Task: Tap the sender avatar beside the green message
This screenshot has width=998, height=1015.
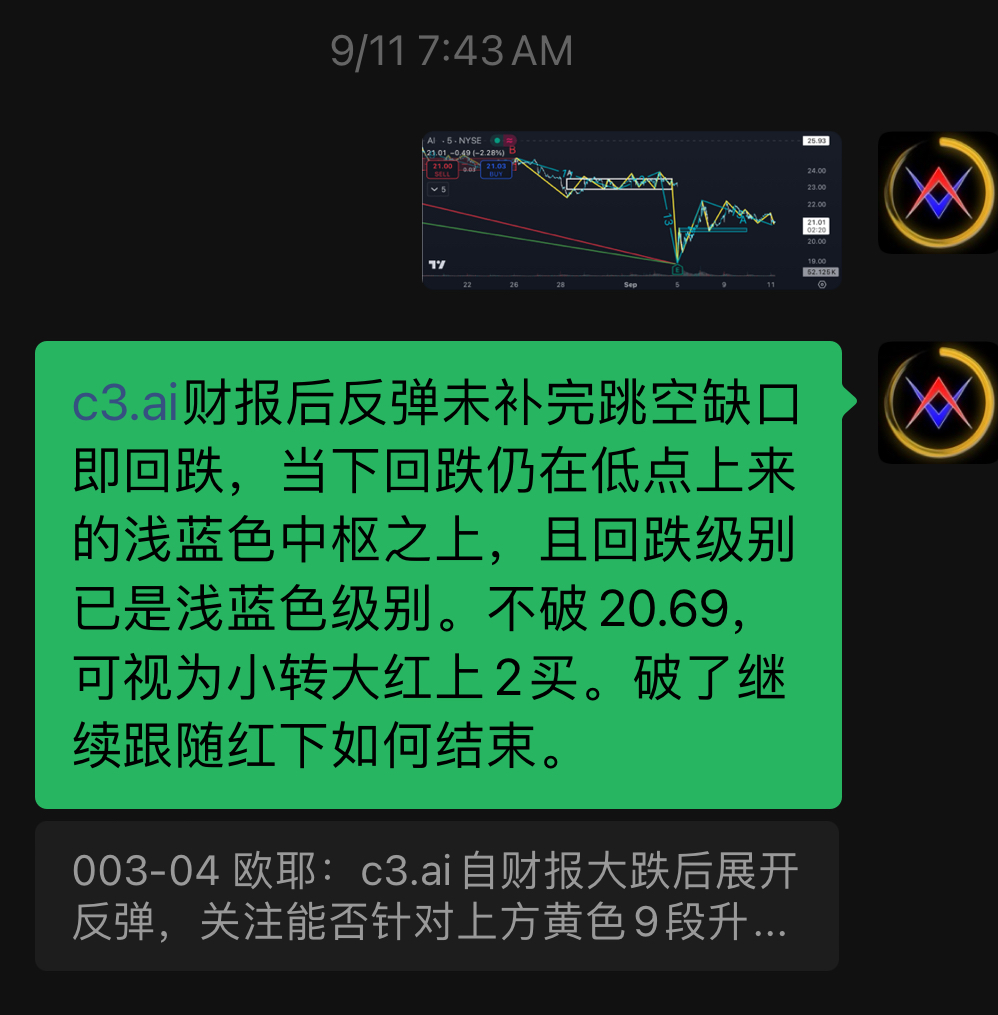Action: click(937, 402)
